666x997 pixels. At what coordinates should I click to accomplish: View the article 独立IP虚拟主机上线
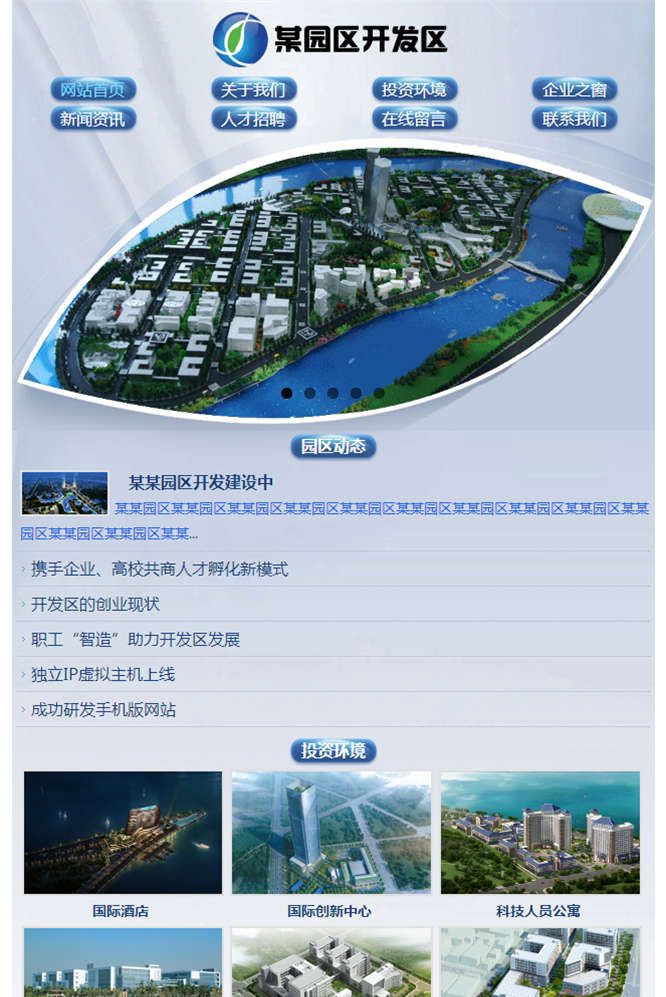point(103,674)
